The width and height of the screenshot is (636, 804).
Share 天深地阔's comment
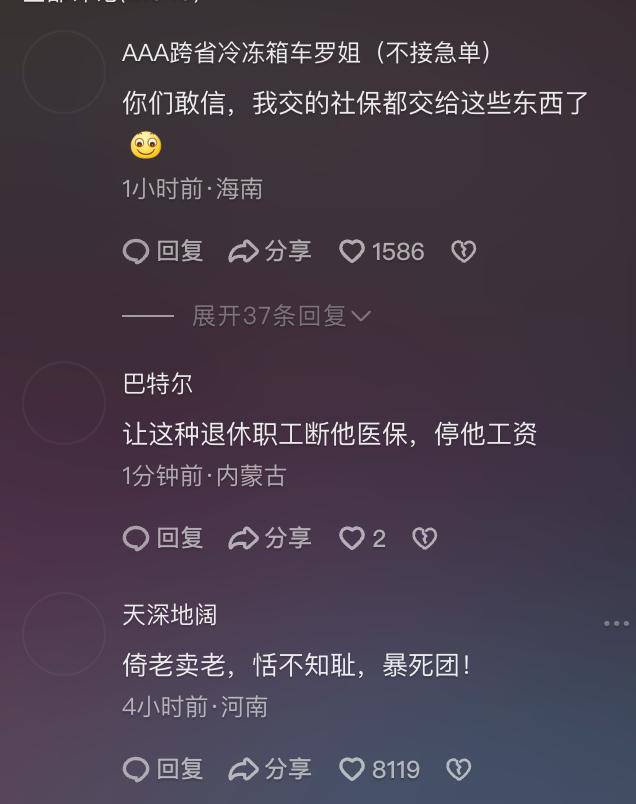tap(270, 768)
